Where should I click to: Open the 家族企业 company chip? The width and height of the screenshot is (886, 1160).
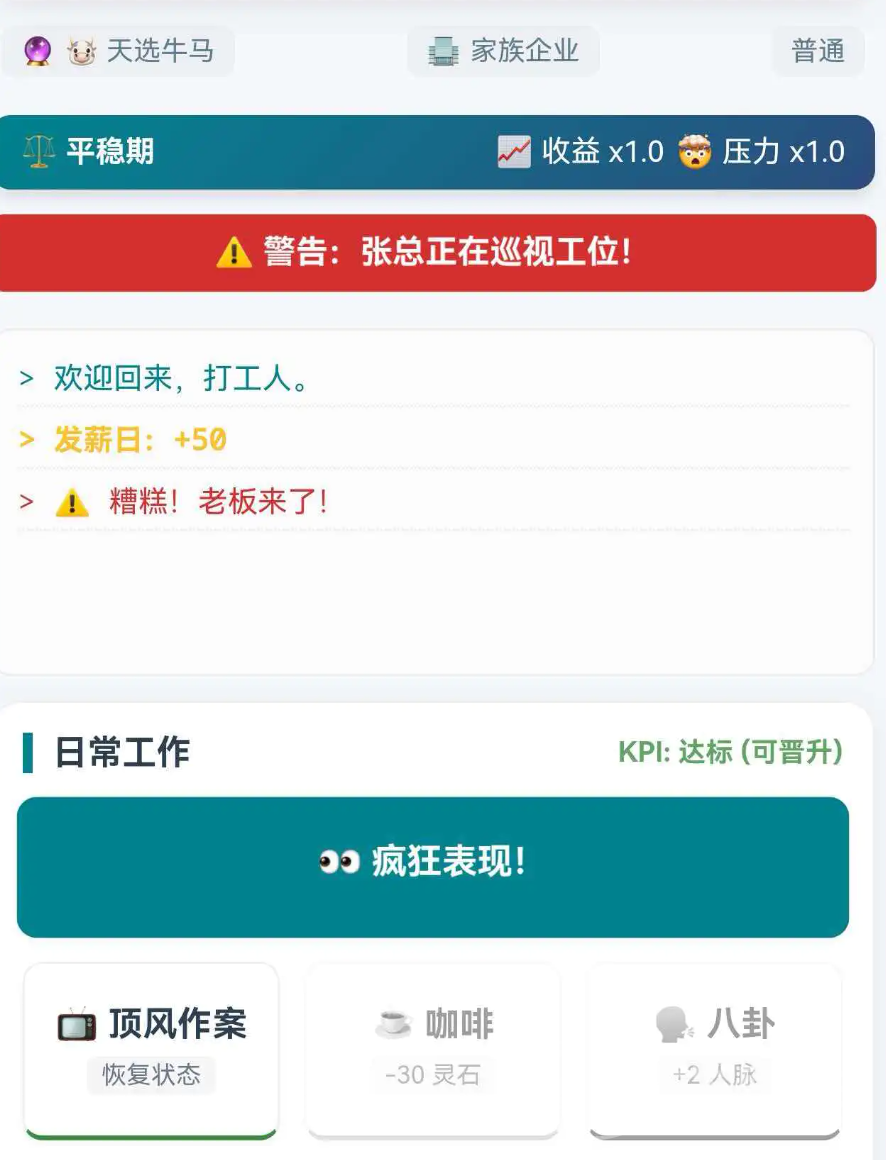coord(503,51)
